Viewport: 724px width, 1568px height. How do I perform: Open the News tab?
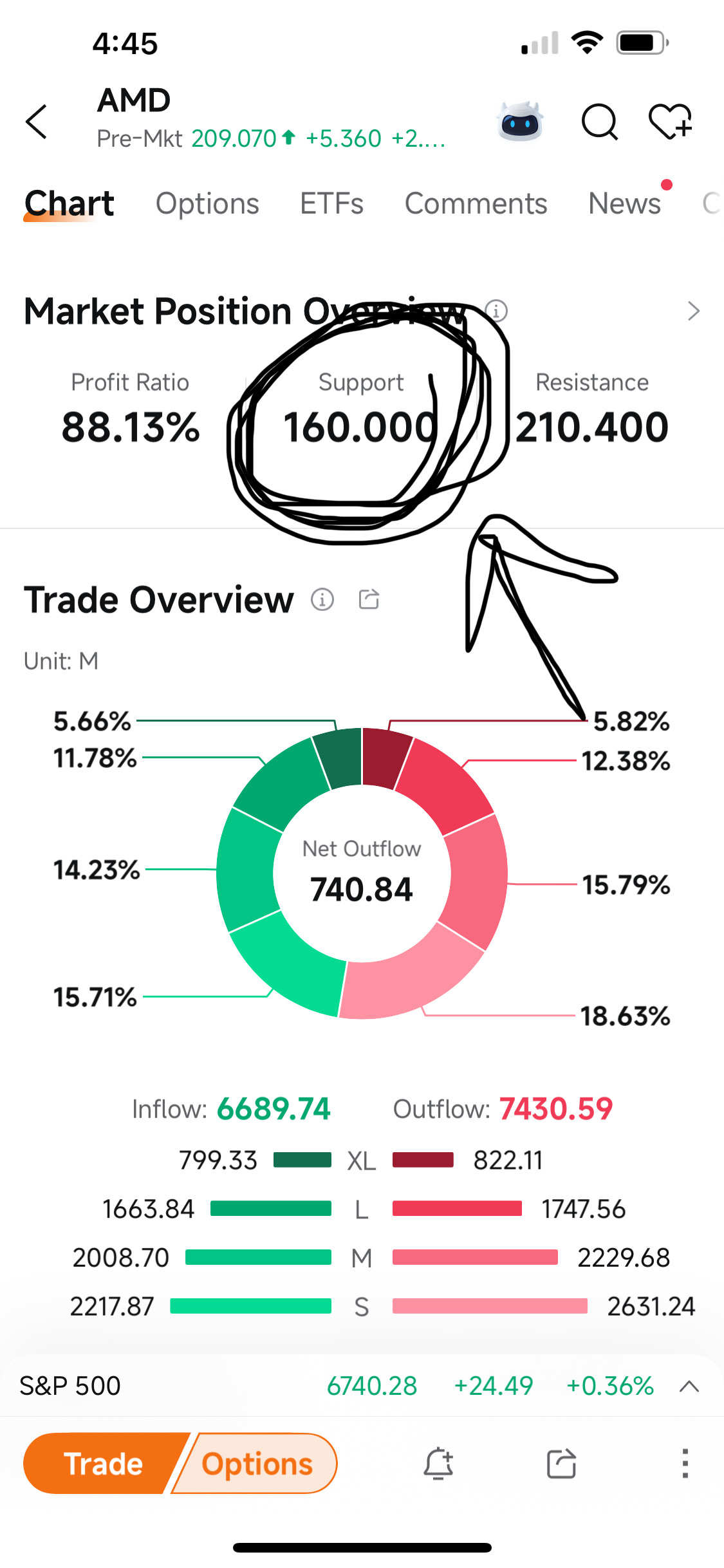click(624, 203)
